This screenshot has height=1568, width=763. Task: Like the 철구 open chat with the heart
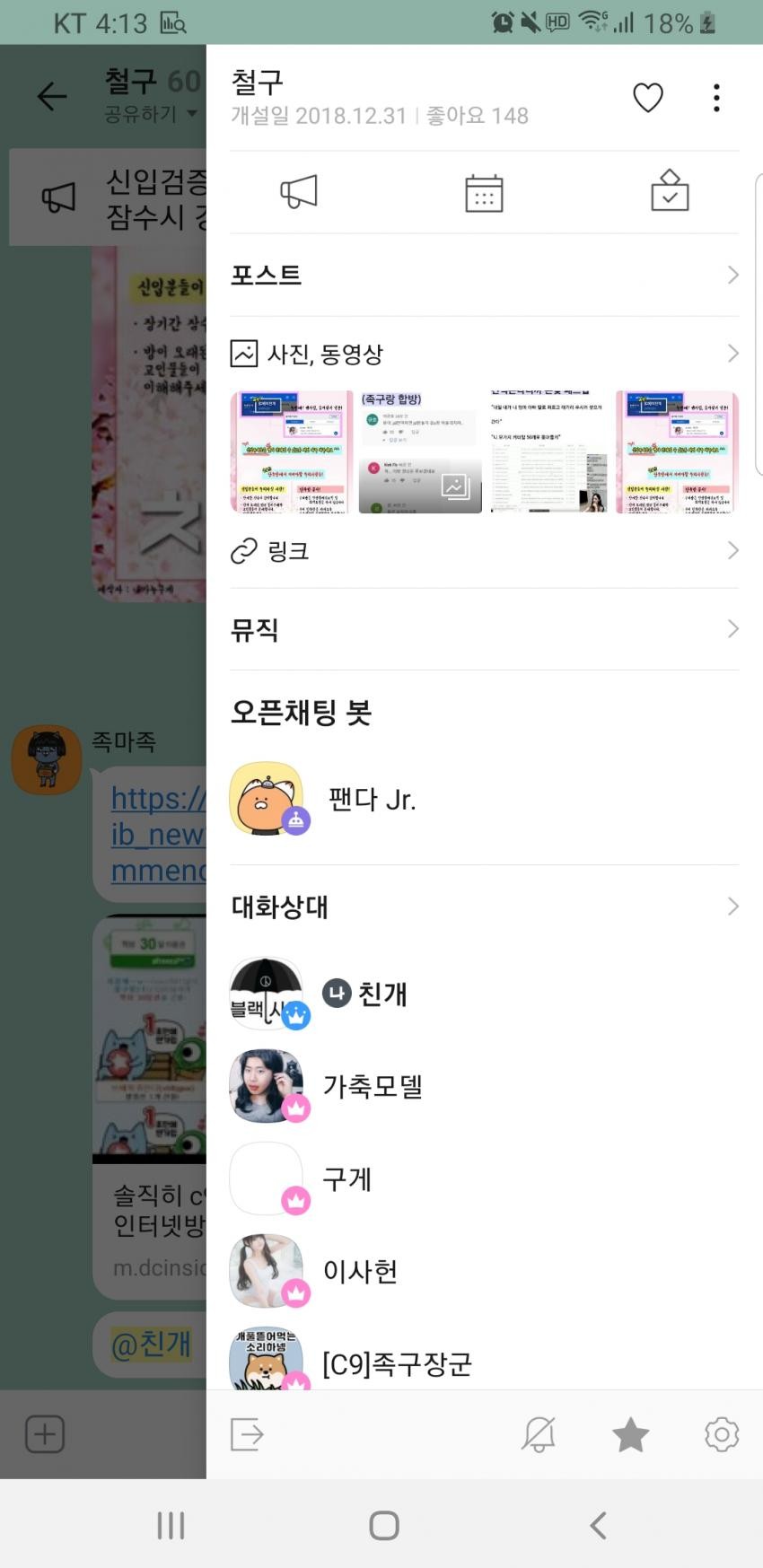pyautogui.click(x=647, y=97)
